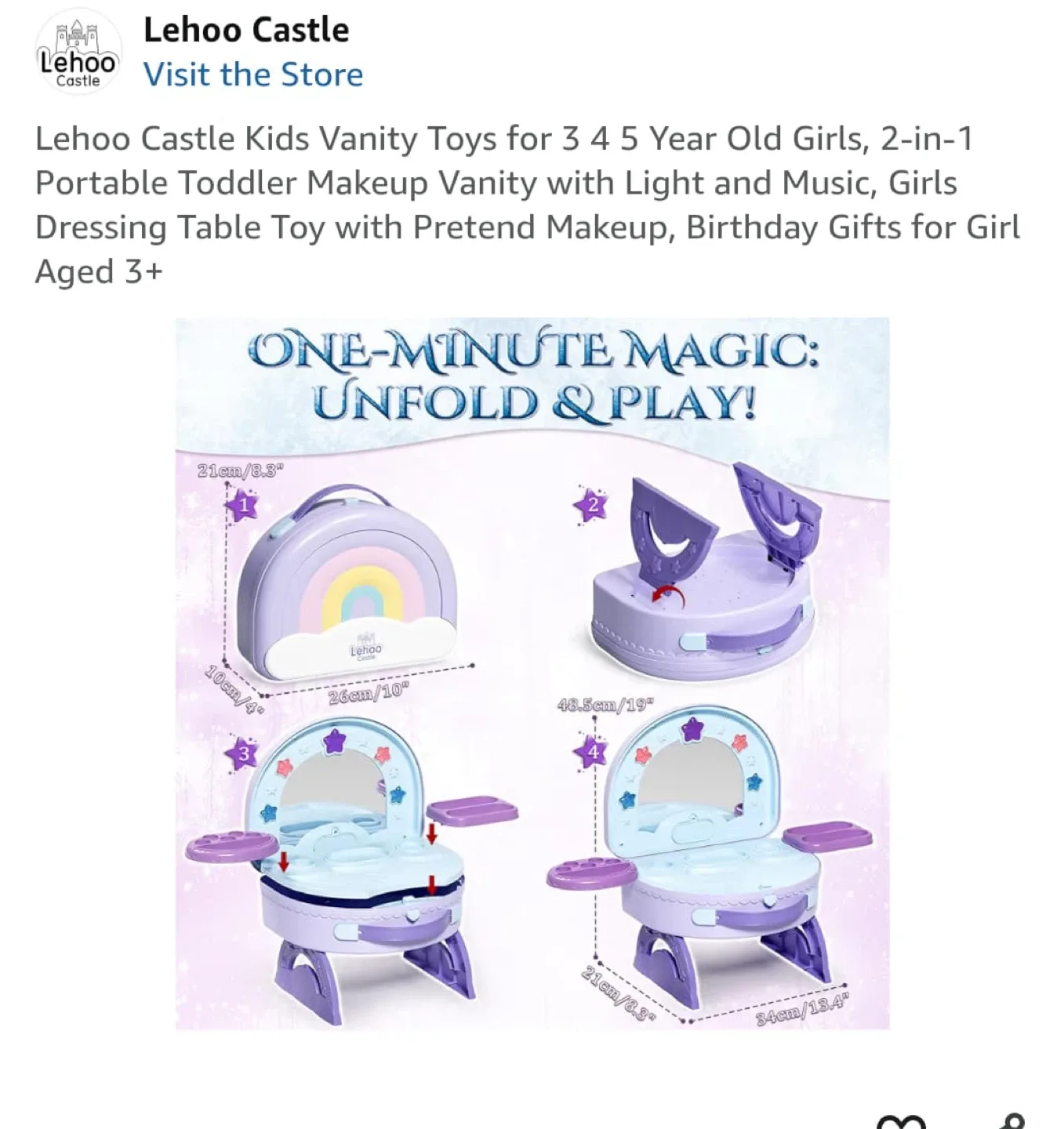Toggle share options via the share symbol
This screenshot has height=1129, width=1064.
click(x=1011, y=1123)
